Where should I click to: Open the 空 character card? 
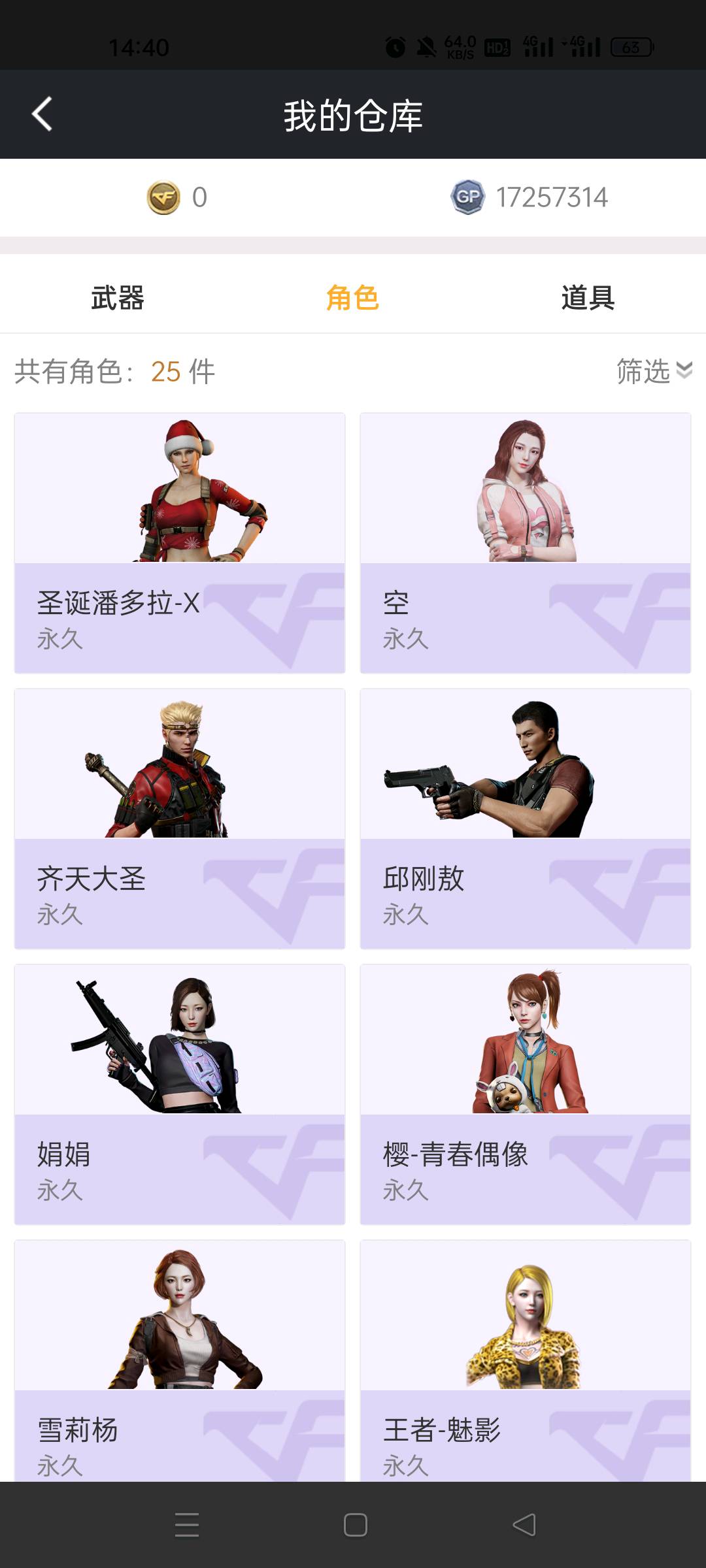point(526,542)
